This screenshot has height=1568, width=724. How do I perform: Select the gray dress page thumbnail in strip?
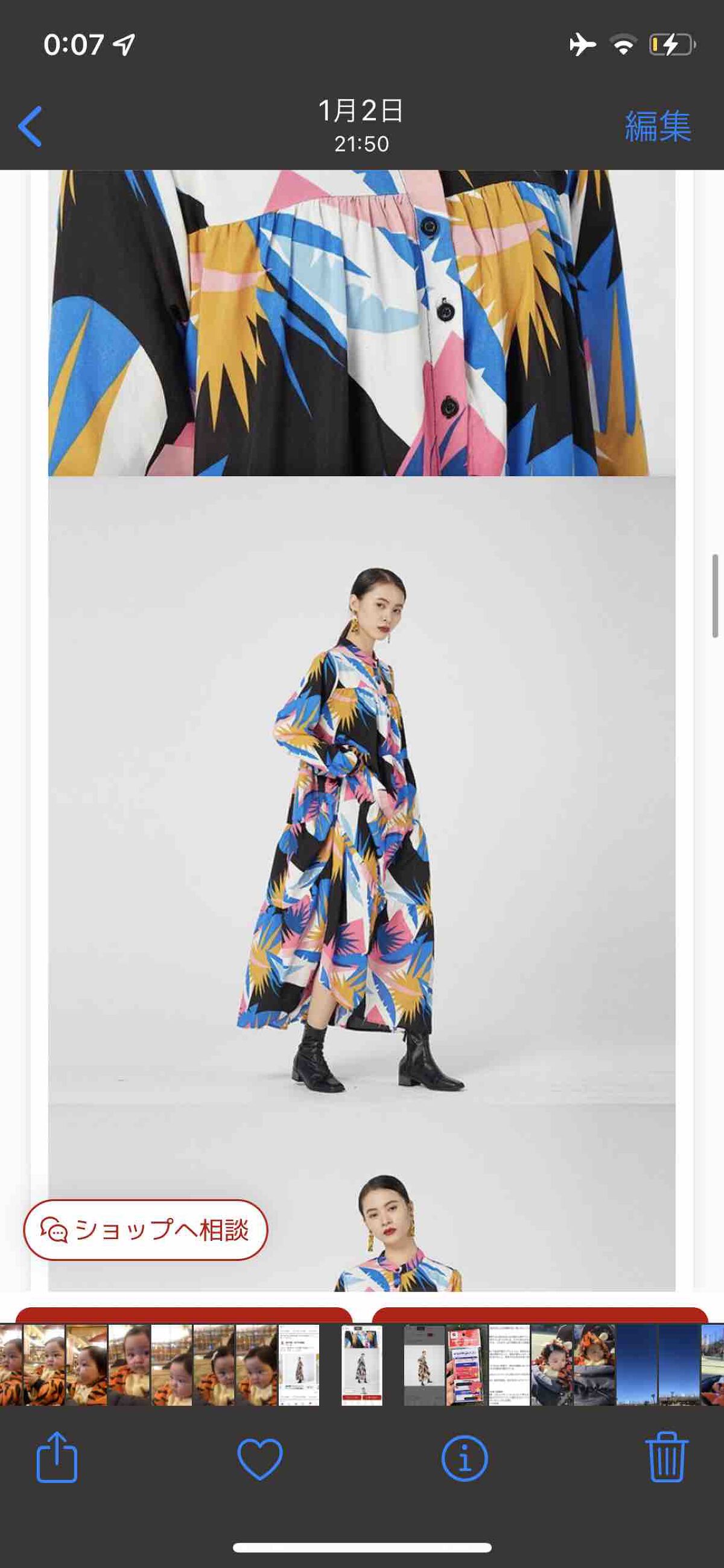point(424,1365)
